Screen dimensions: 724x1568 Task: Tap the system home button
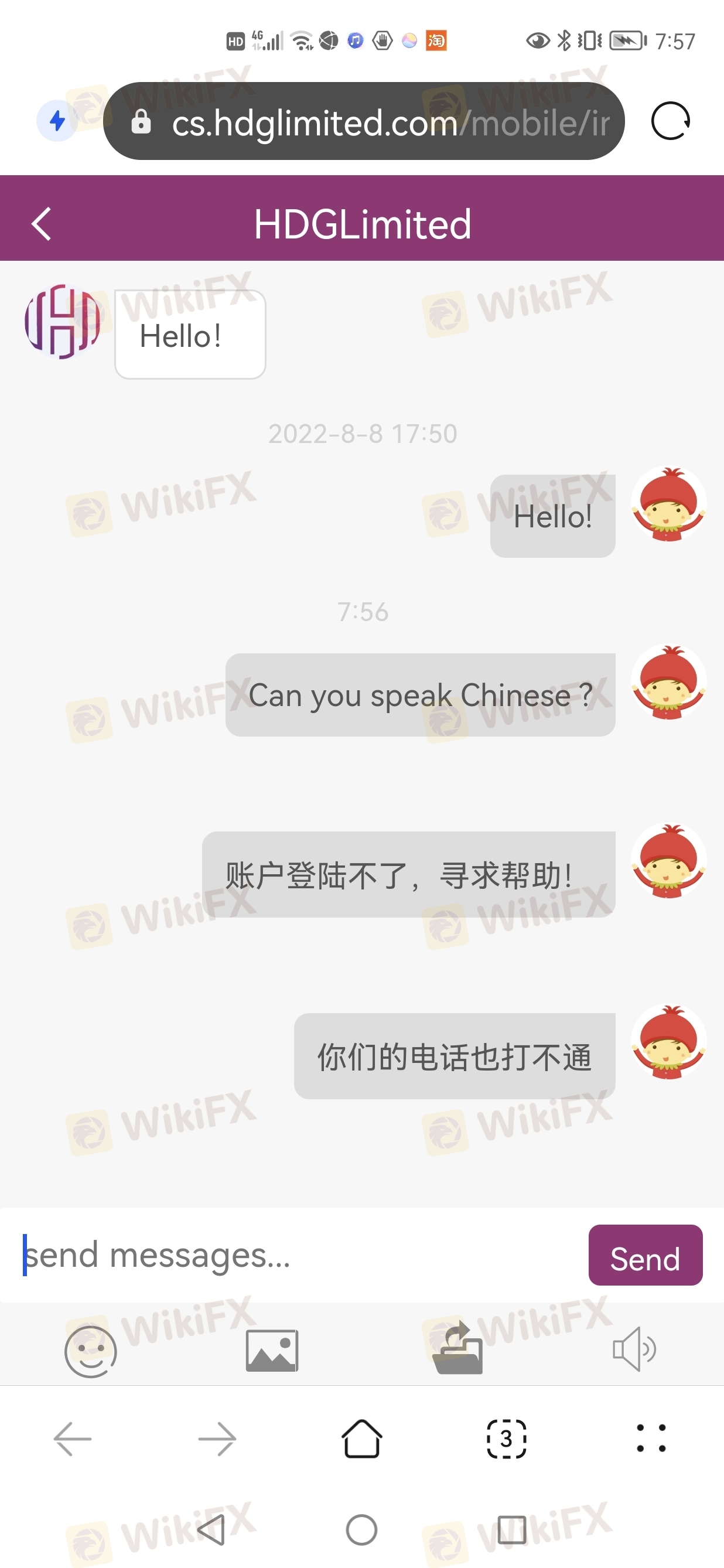point(362,1530)
